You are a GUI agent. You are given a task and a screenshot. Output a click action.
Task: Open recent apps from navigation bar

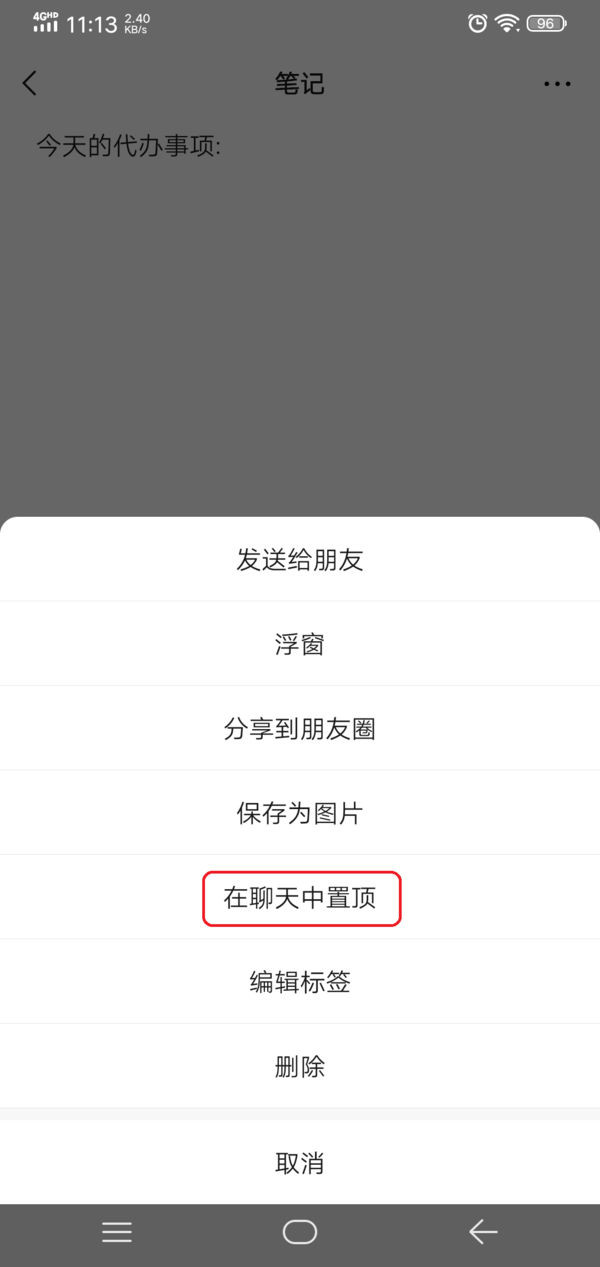pos(117,1233)
